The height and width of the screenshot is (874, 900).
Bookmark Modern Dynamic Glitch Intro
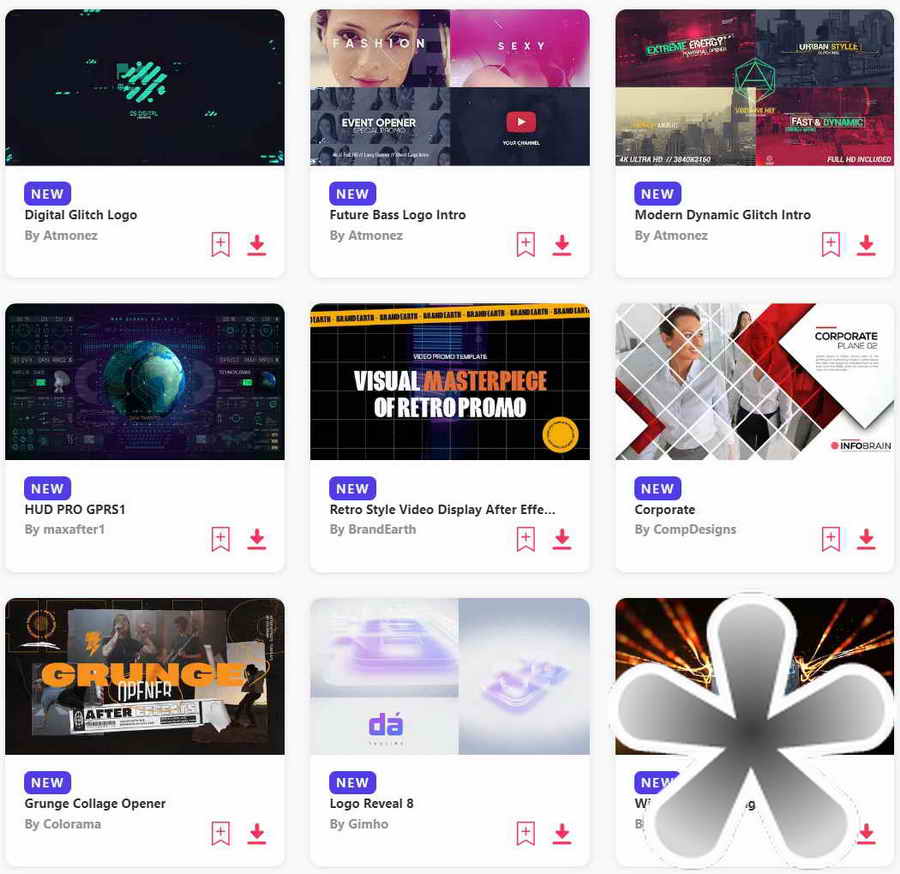pyautogui.click(x=831, y=244)
